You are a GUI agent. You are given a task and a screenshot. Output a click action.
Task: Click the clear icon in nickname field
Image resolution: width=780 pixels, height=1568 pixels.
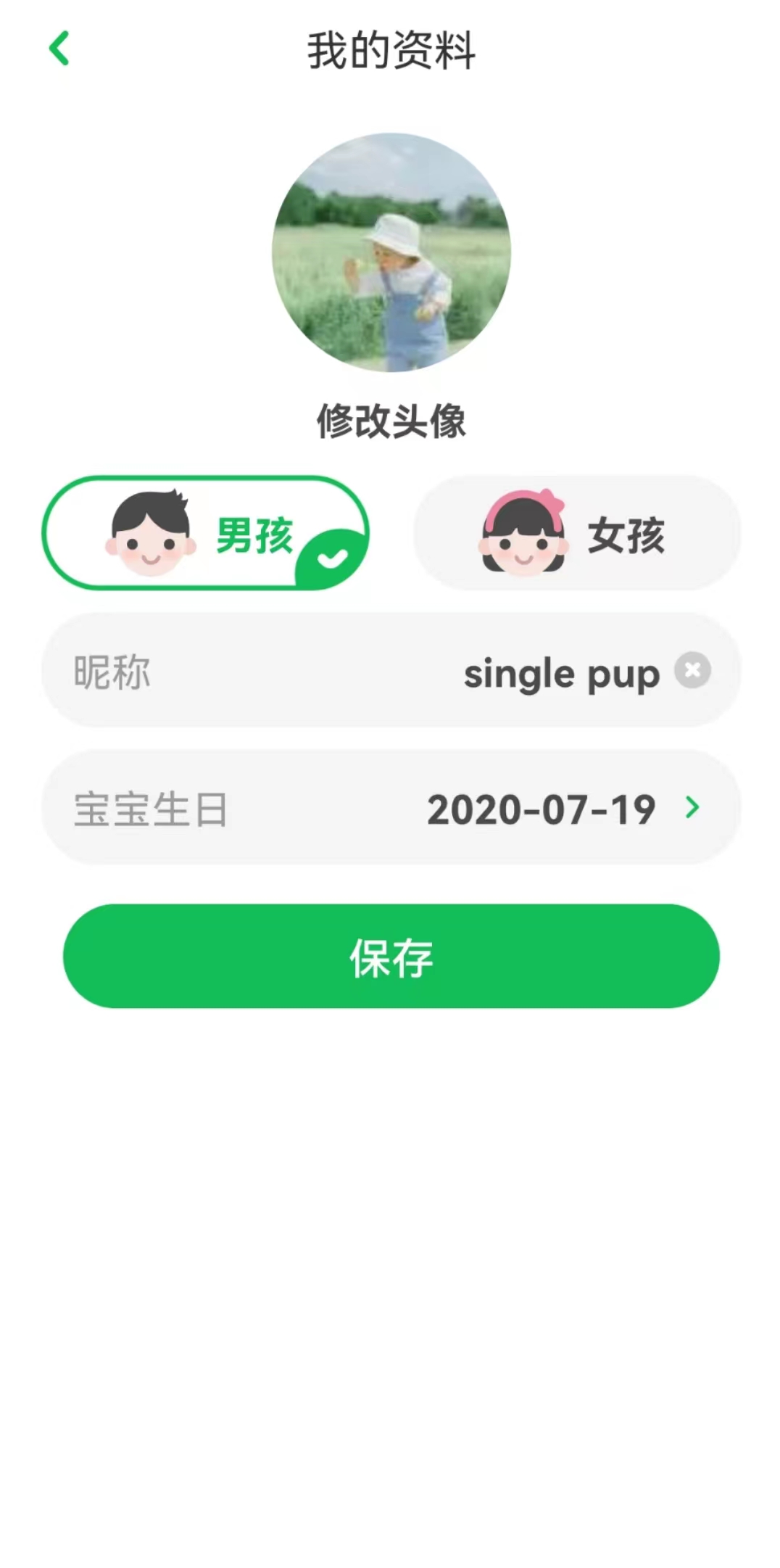point(691,671)
